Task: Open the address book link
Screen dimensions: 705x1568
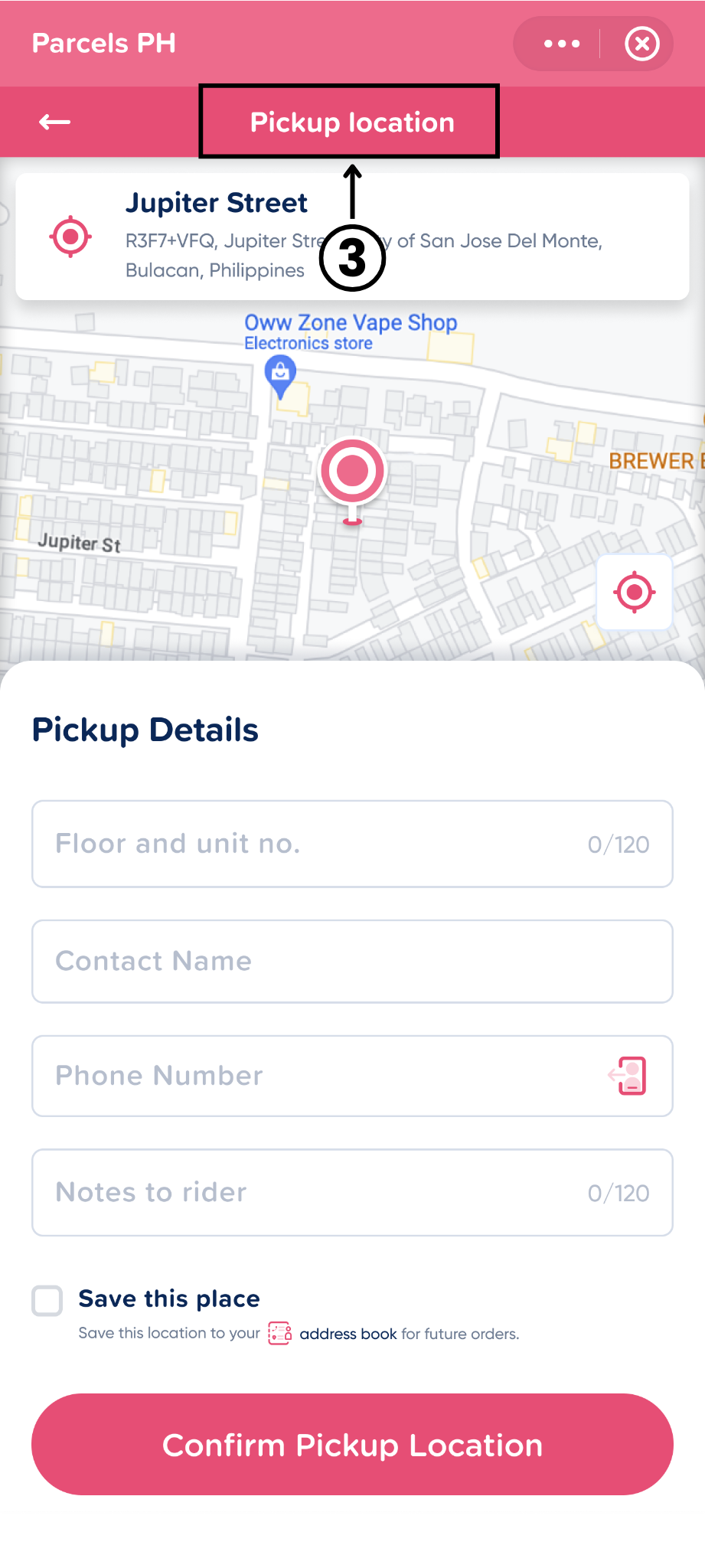Action: 348,1334
